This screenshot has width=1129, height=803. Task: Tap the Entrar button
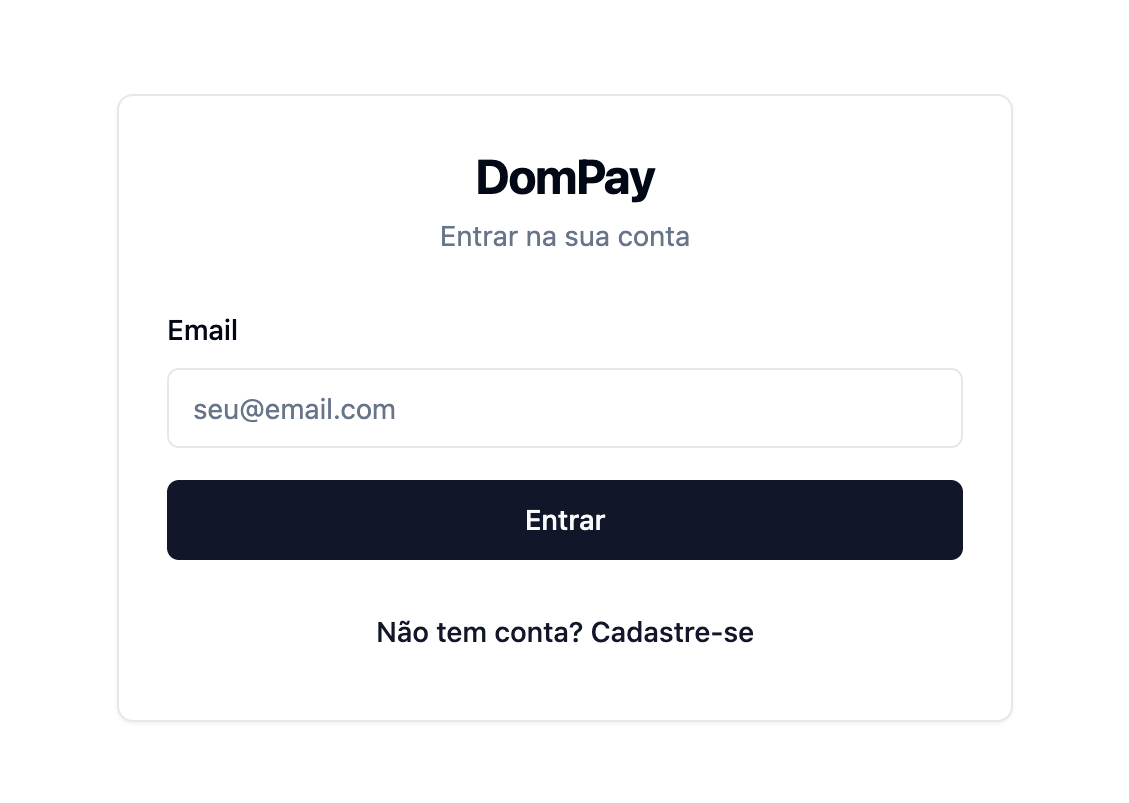[564, 520]
